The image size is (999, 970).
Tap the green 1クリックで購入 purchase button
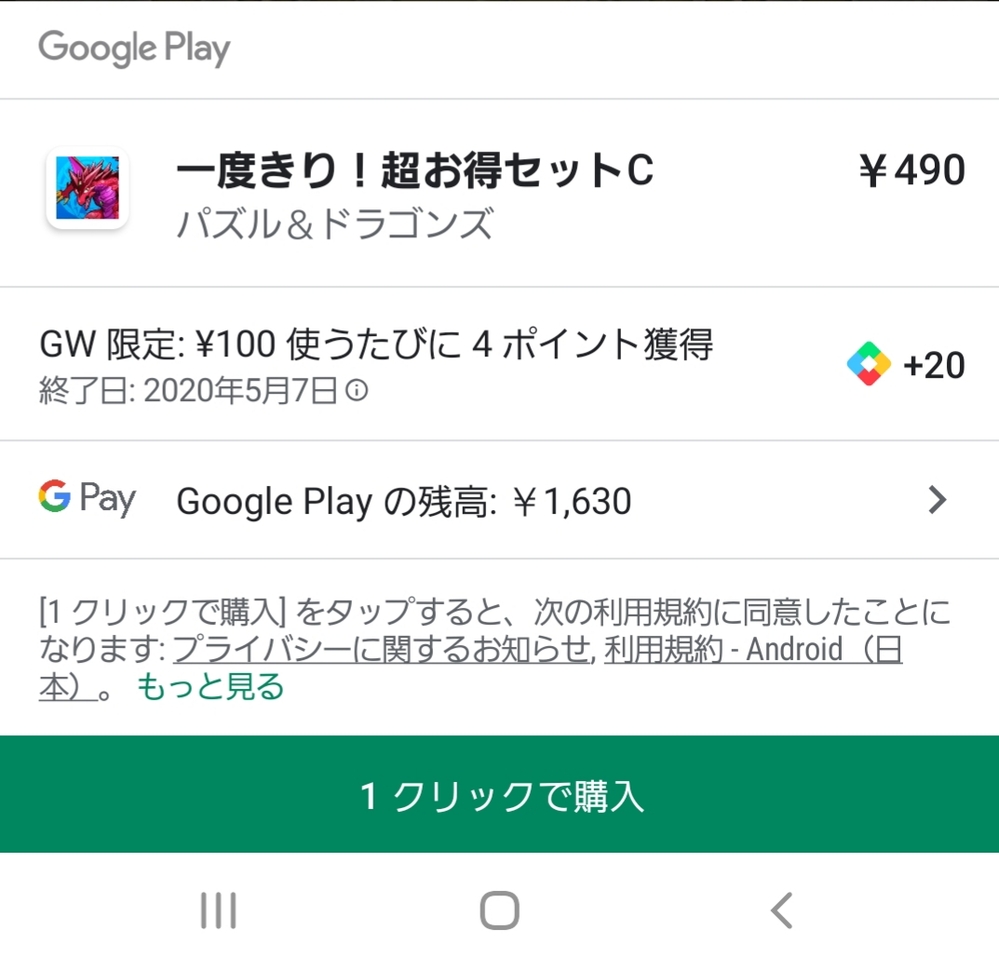tap(499, 795)
